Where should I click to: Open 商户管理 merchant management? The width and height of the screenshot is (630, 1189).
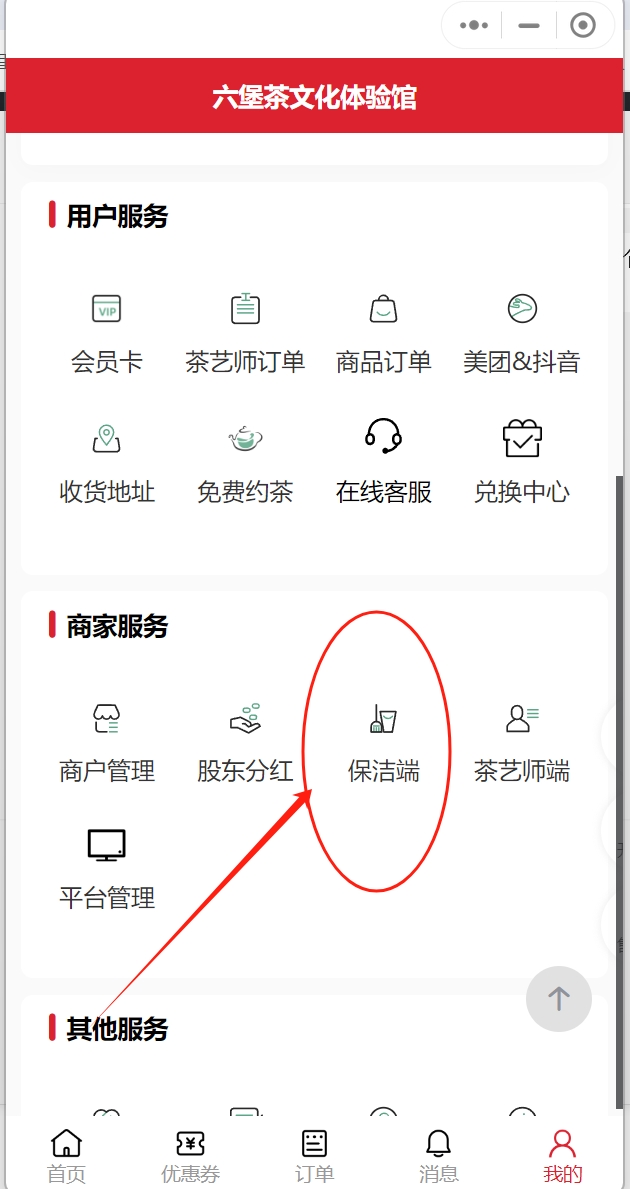(106, 740)
